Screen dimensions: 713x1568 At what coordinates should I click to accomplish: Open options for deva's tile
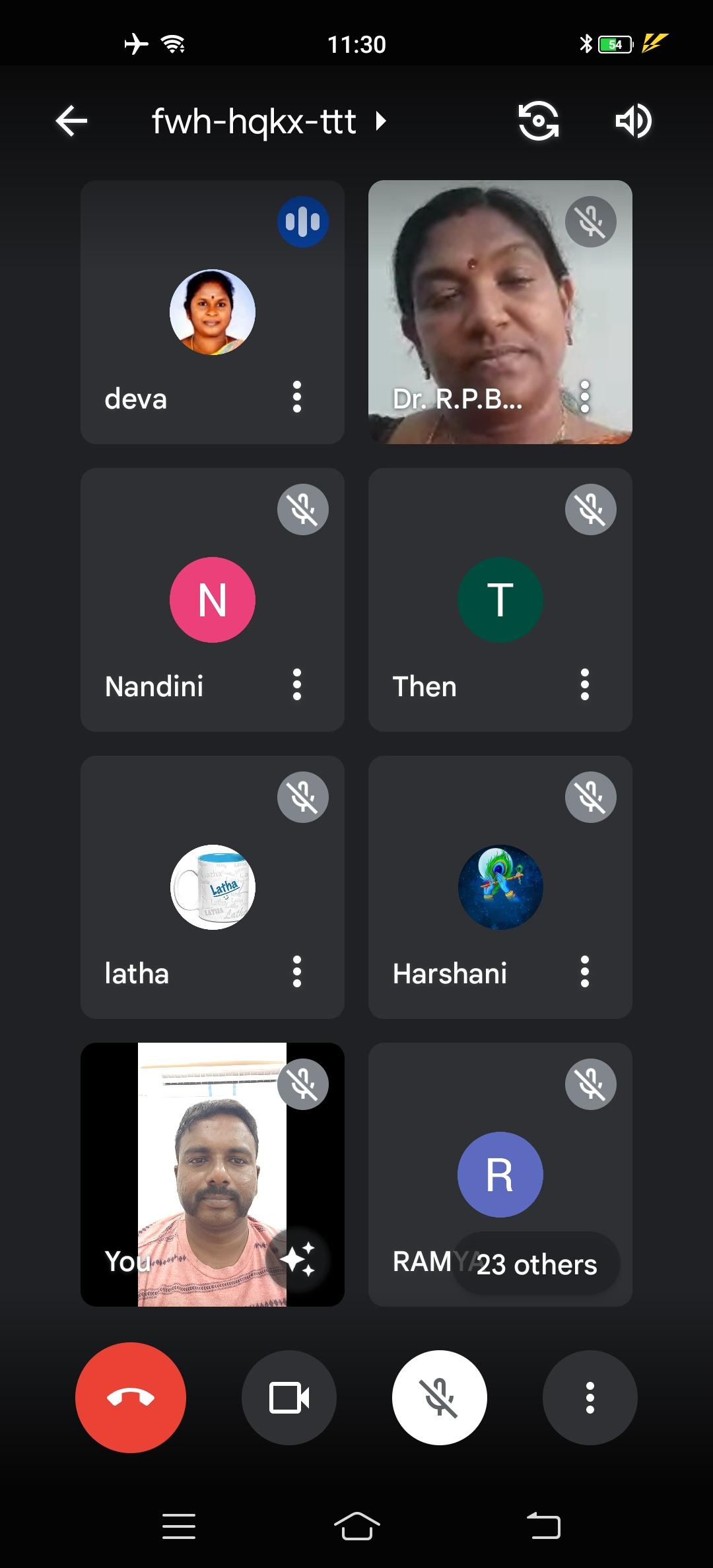point(297,397)
